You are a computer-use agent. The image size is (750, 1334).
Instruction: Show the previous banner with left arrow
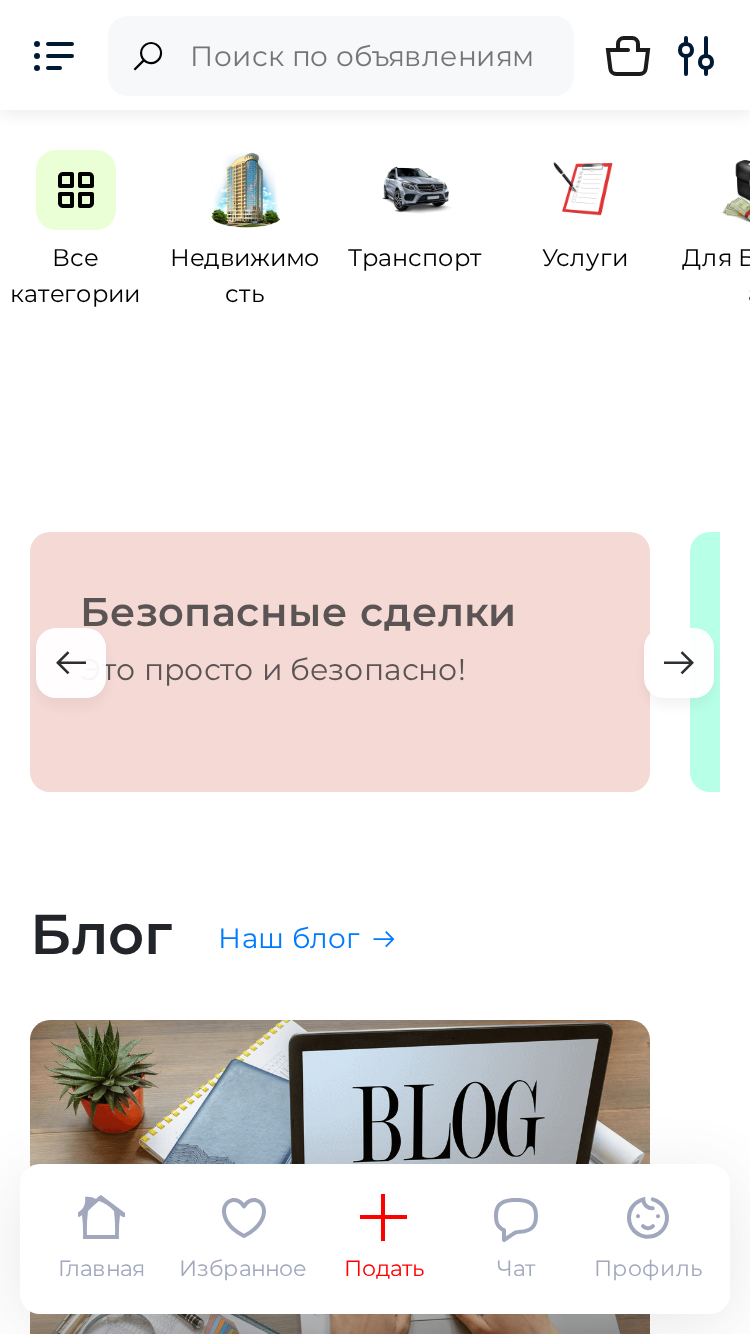point(71,663)
